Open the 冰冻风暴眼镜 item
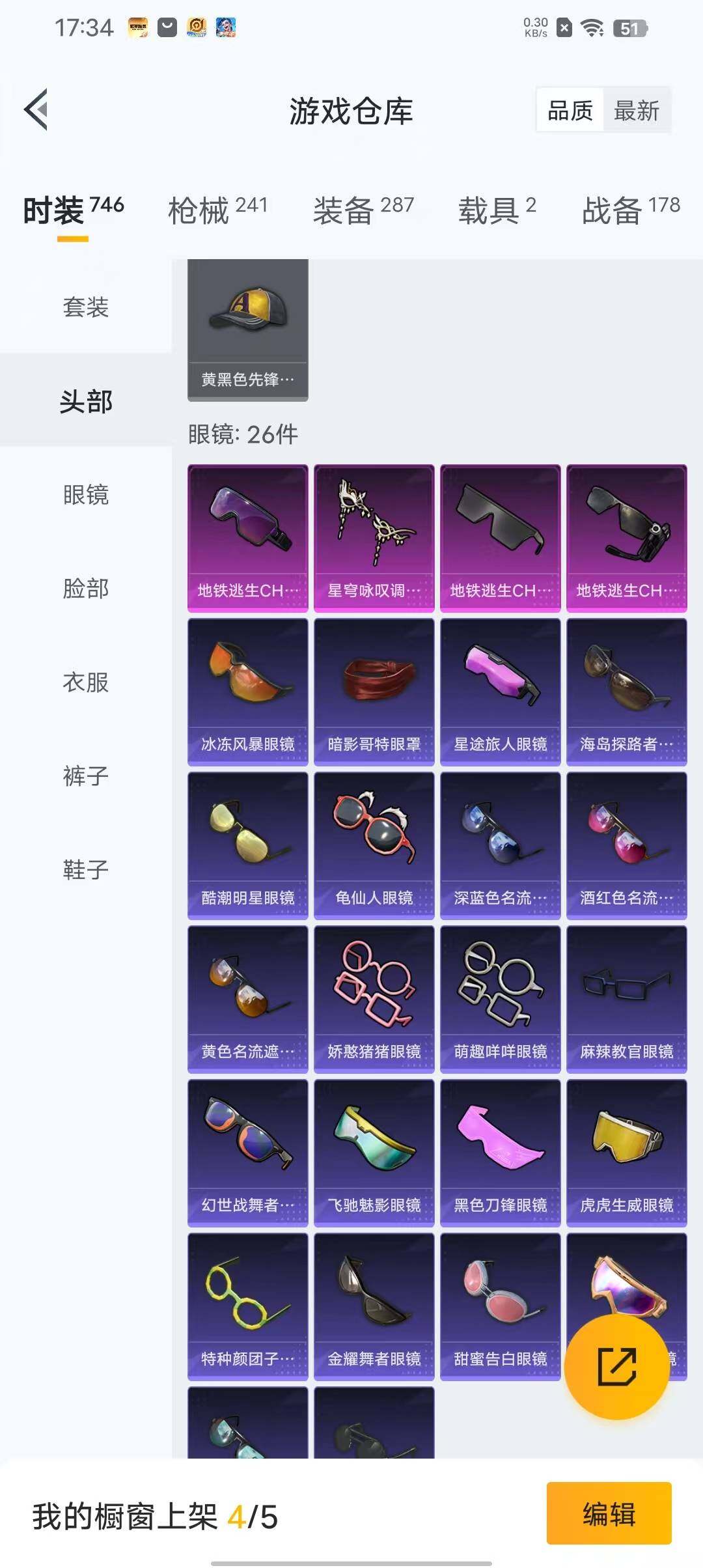This screenshot has height=1568, width=703. [247, 692]
